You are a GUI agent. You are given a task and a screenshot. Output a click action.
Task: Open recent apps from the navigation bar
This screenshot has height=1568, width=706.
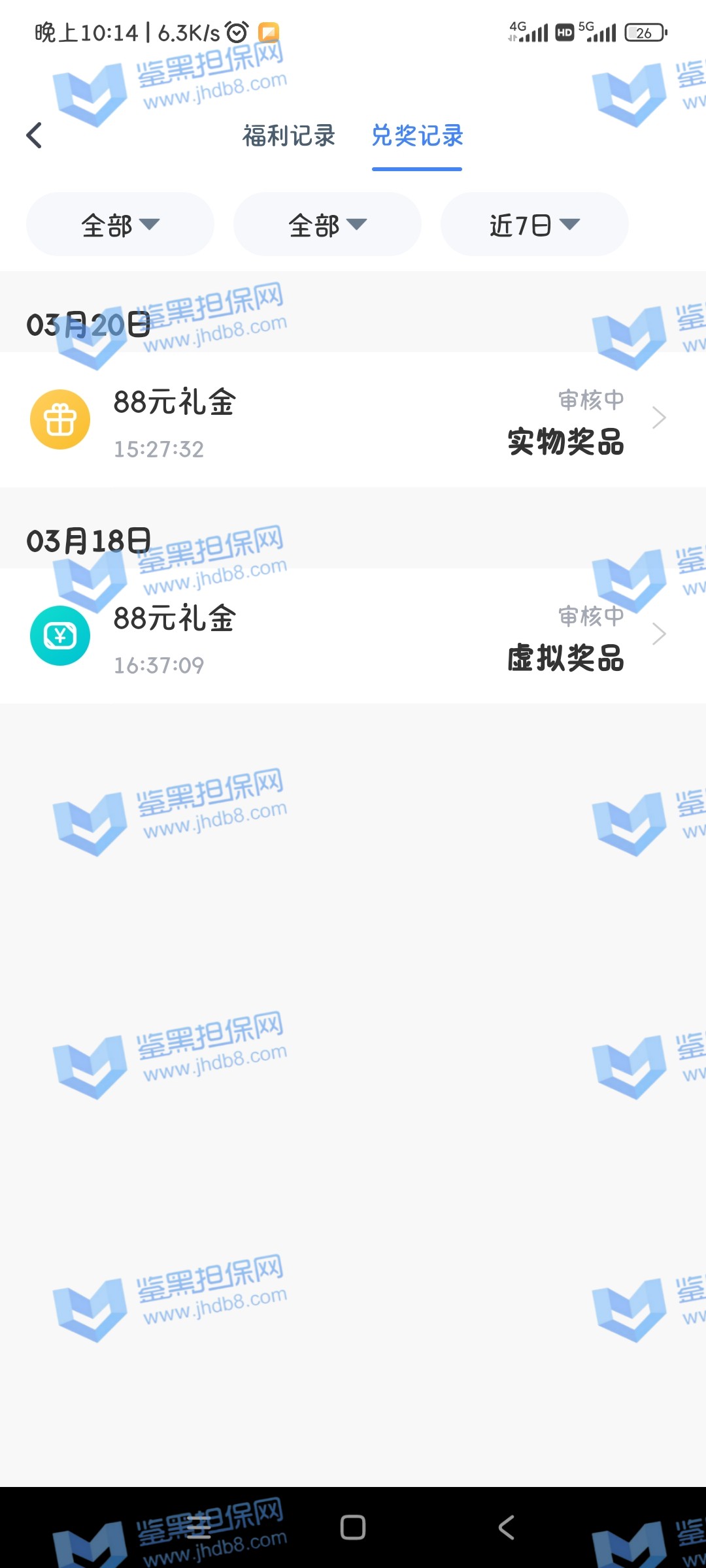click(x=198, y=1527)
